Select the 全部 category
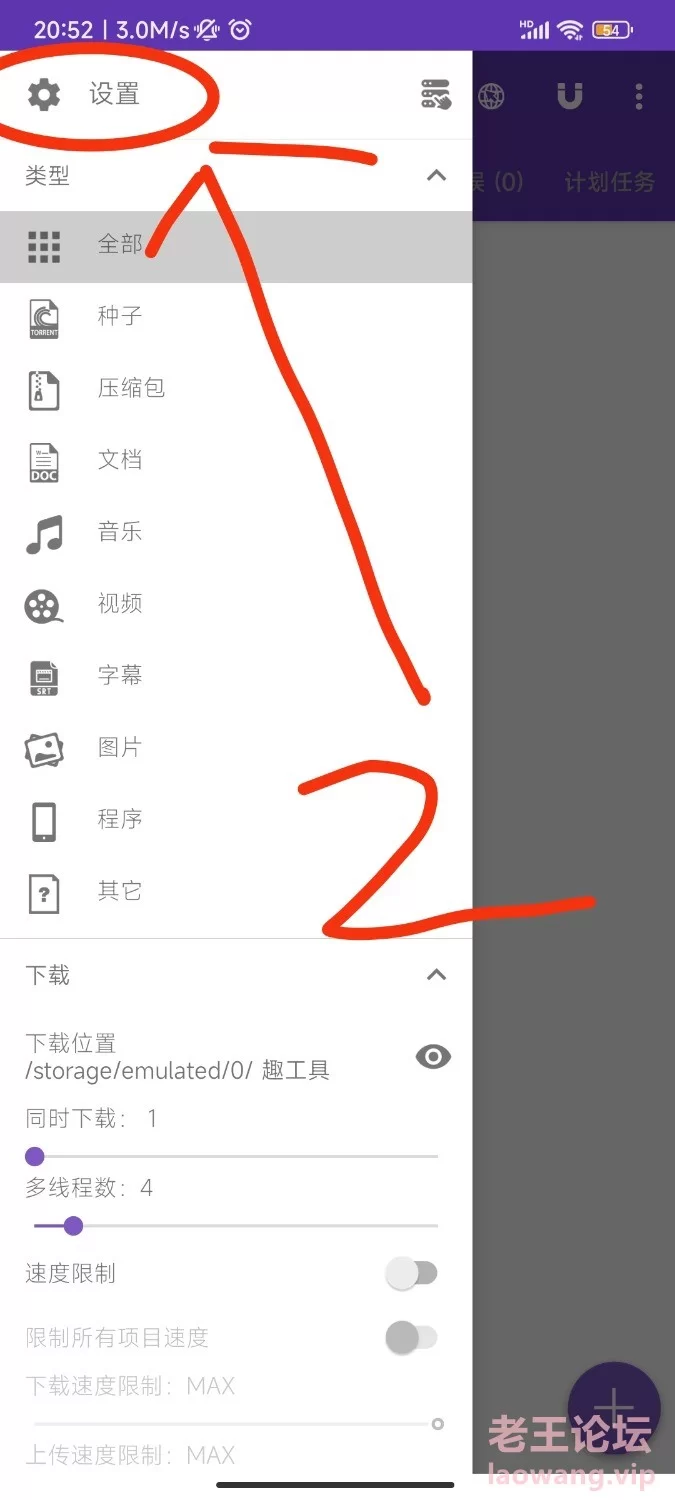 (236, 246)
